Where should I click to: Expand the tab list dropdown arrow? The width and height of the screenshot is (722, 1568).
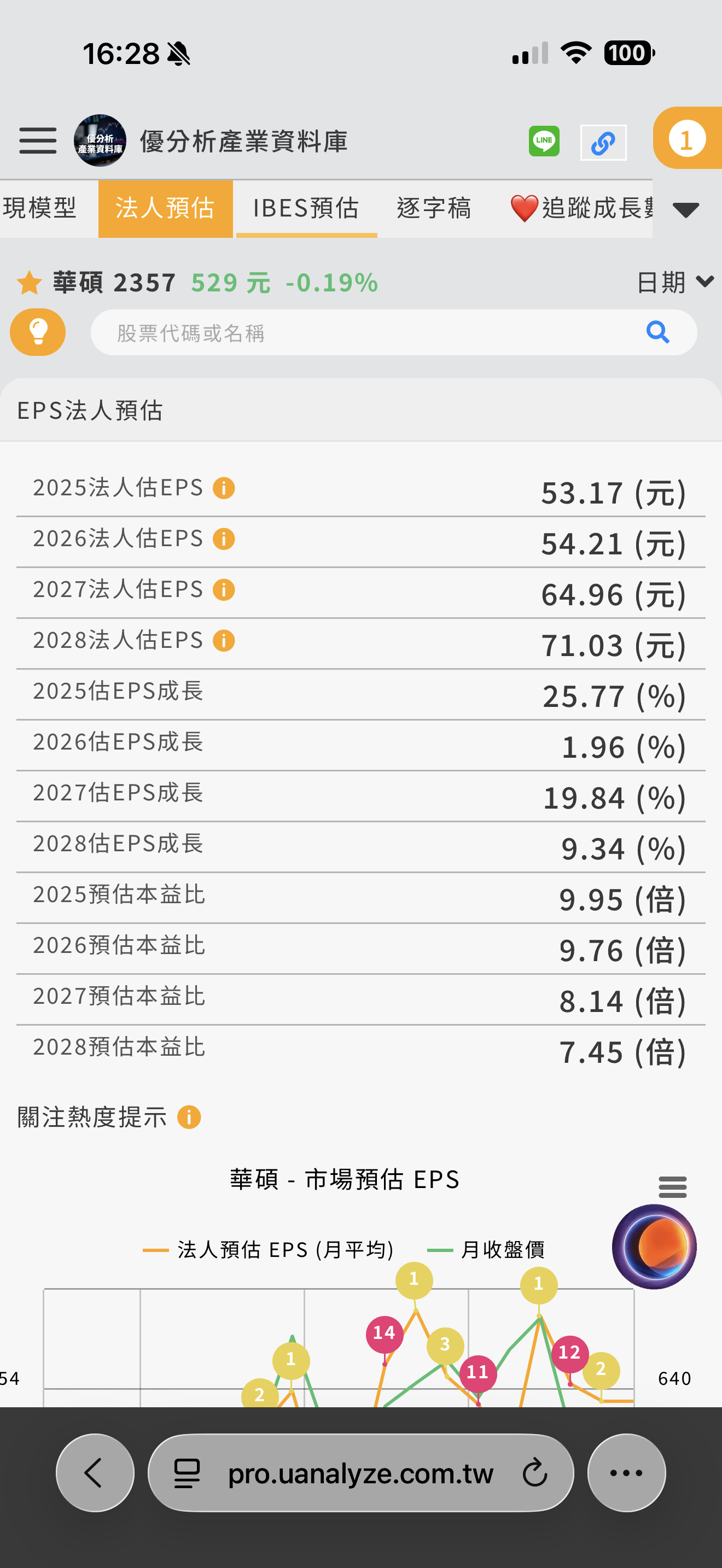point(685,209)
